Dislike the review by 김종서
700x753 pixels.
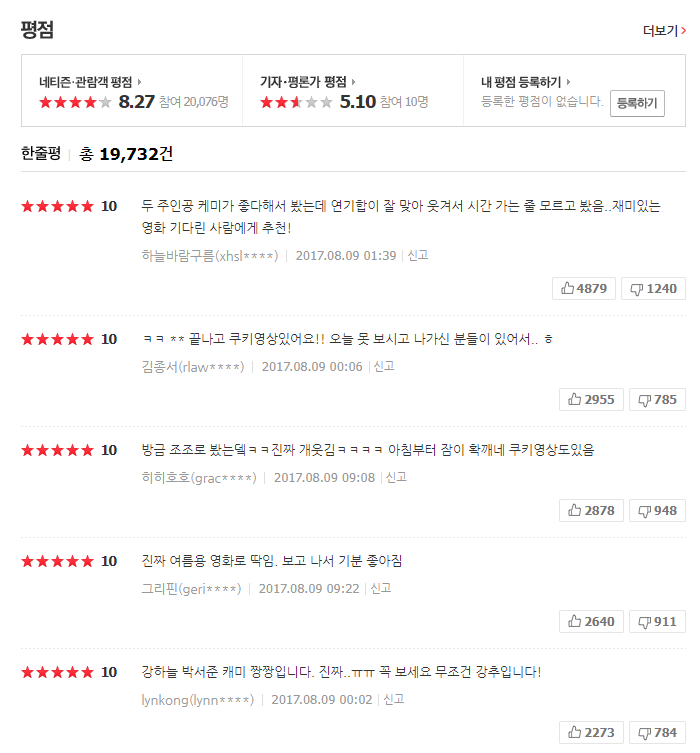[656, 399]
